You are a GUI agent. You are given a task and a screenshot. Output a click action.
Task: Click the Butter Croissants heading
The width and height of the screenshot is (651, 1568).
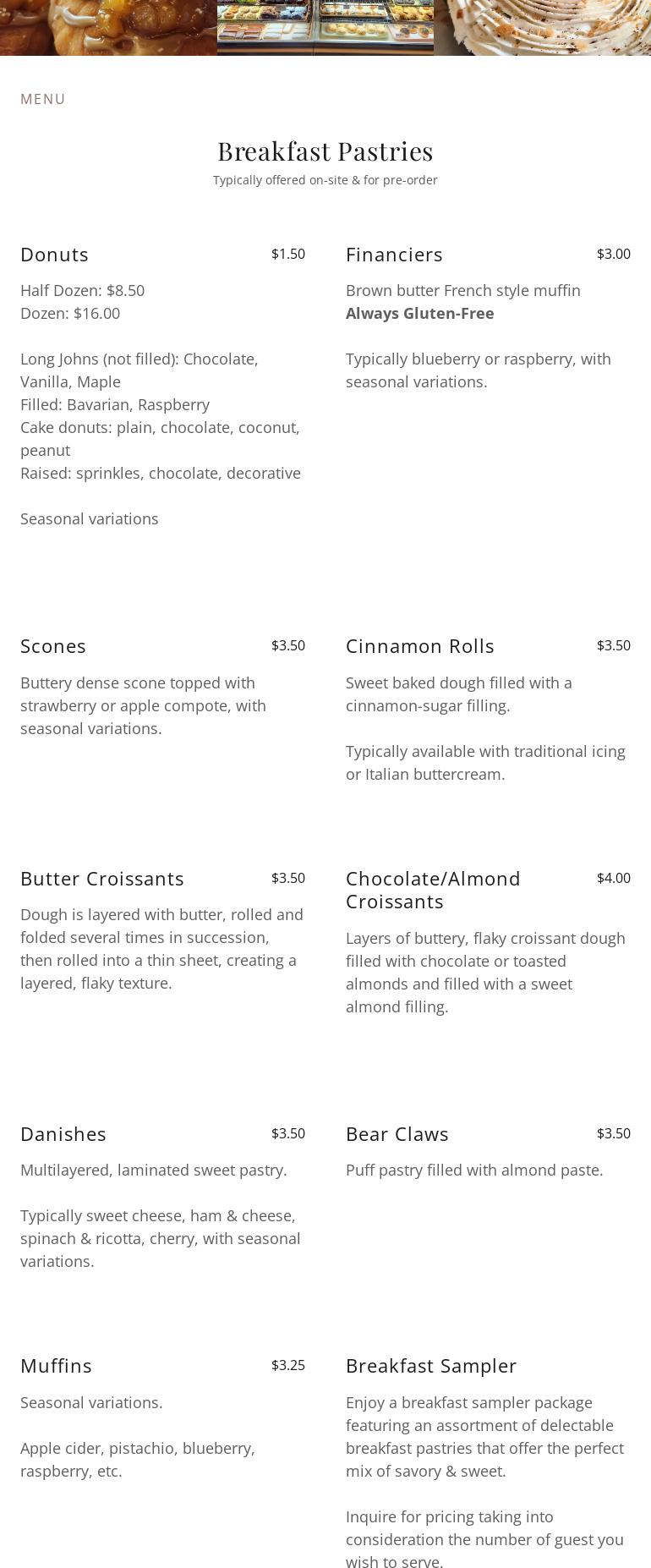click(102, 879)
